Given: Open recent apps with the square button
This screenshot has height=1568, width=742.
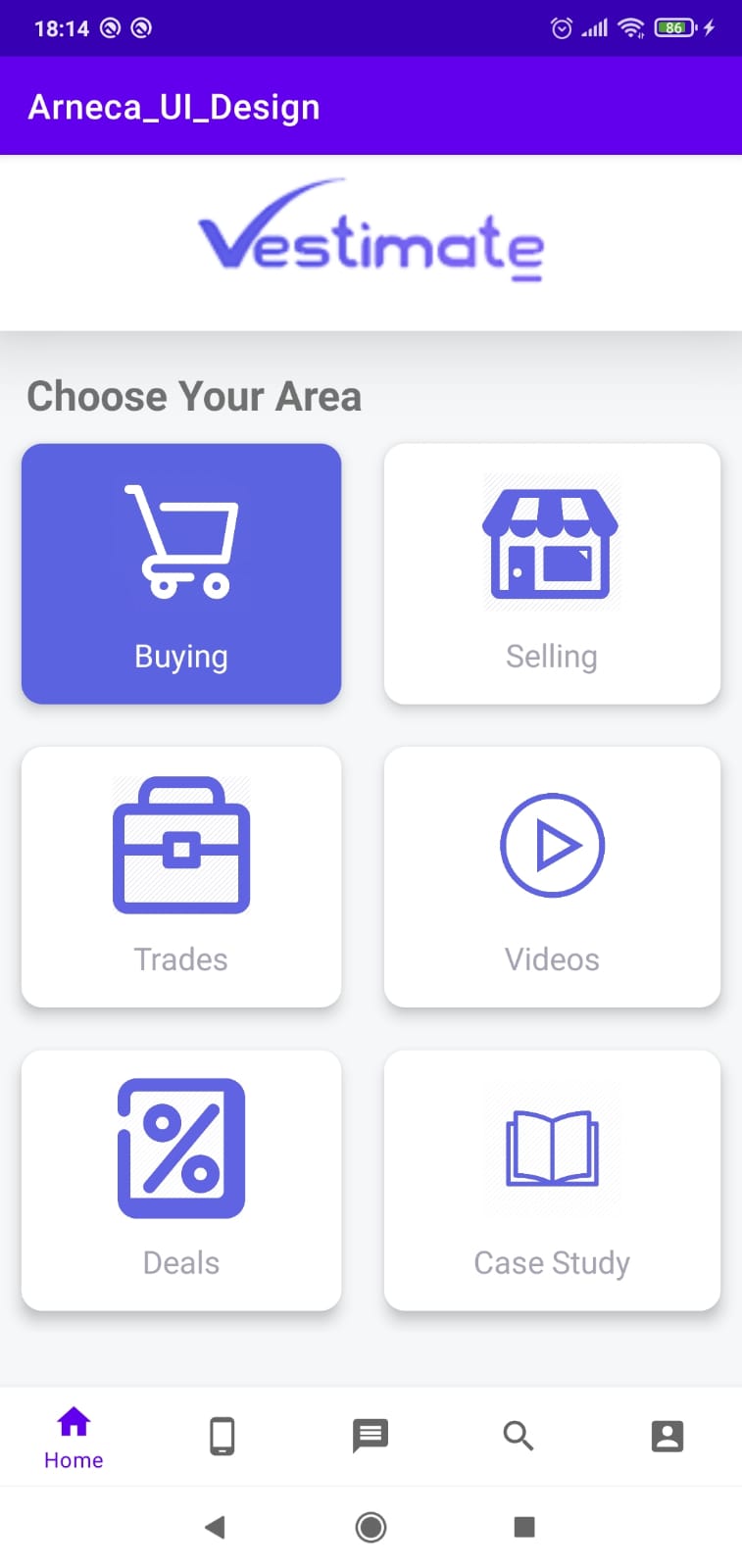Looking at the screenshot, I should click(x=524, y=1527).
